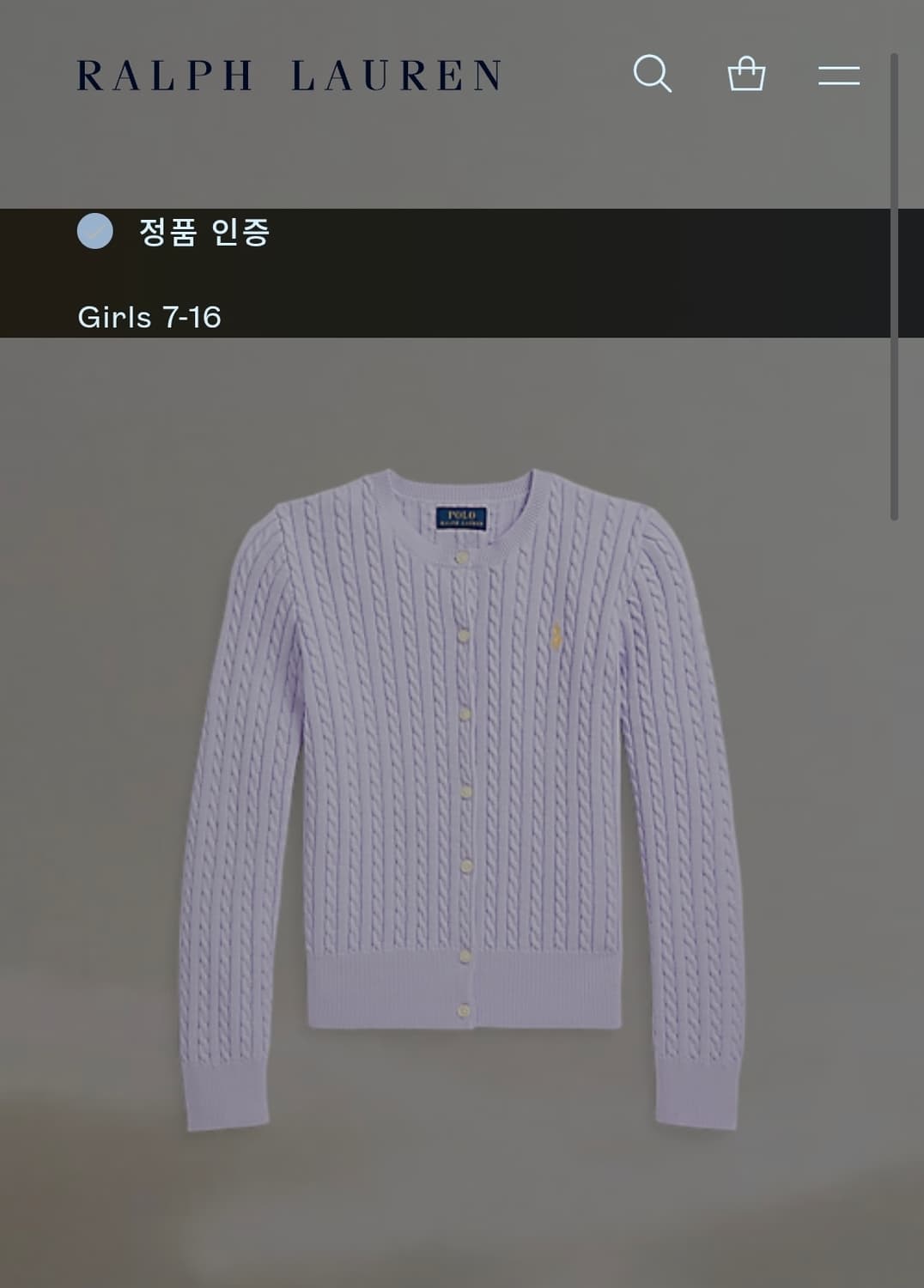This screenshot has width=924, height=1288.
Task: Expand the Girls 7-16 category section
Action: click(x=149, y=318)
